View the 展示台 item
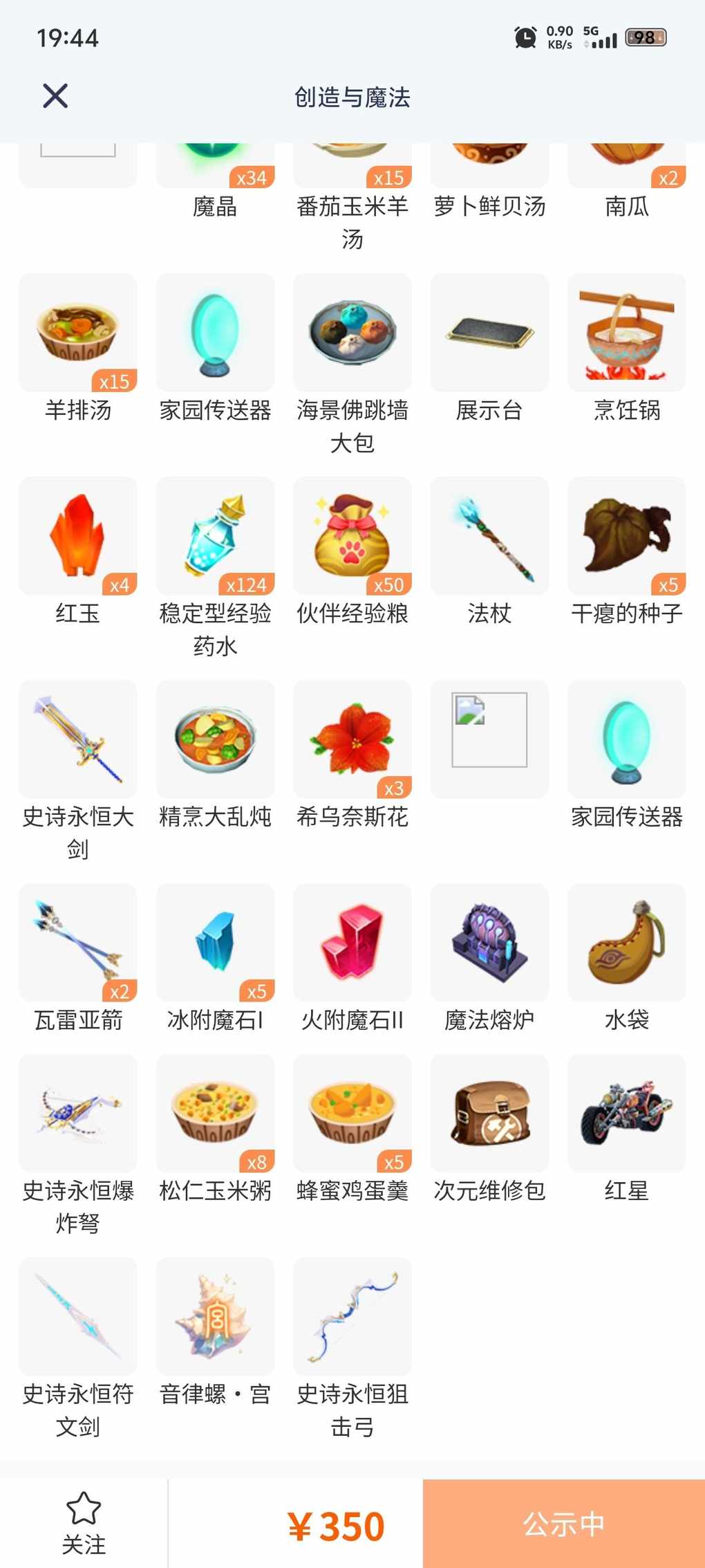The width and height of the screenshot is (705, 1568). [x=489, y=333]
